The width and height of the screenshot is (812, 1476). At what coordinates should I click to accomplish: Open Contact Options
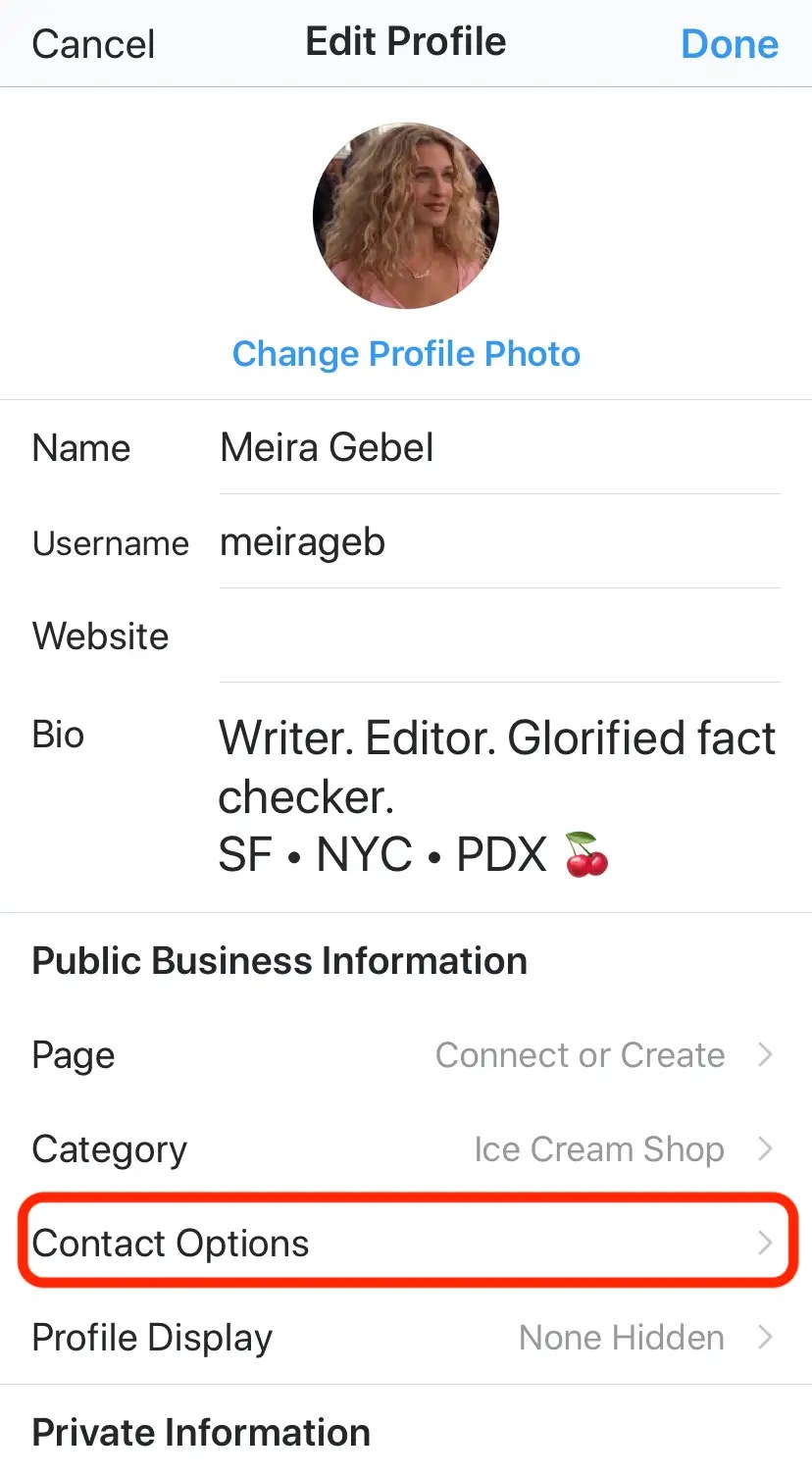coord(406,1244)
